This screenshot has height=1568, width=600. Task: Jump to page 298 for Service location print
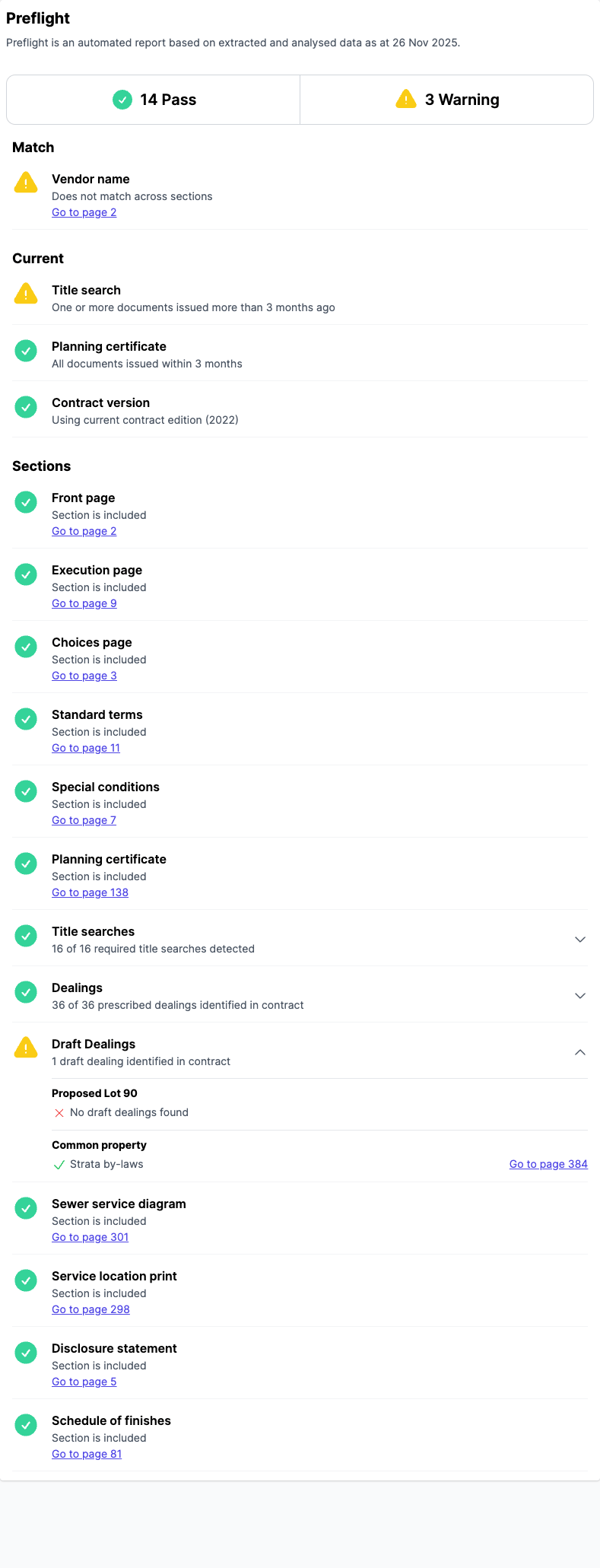click(x=90, y=1309)
